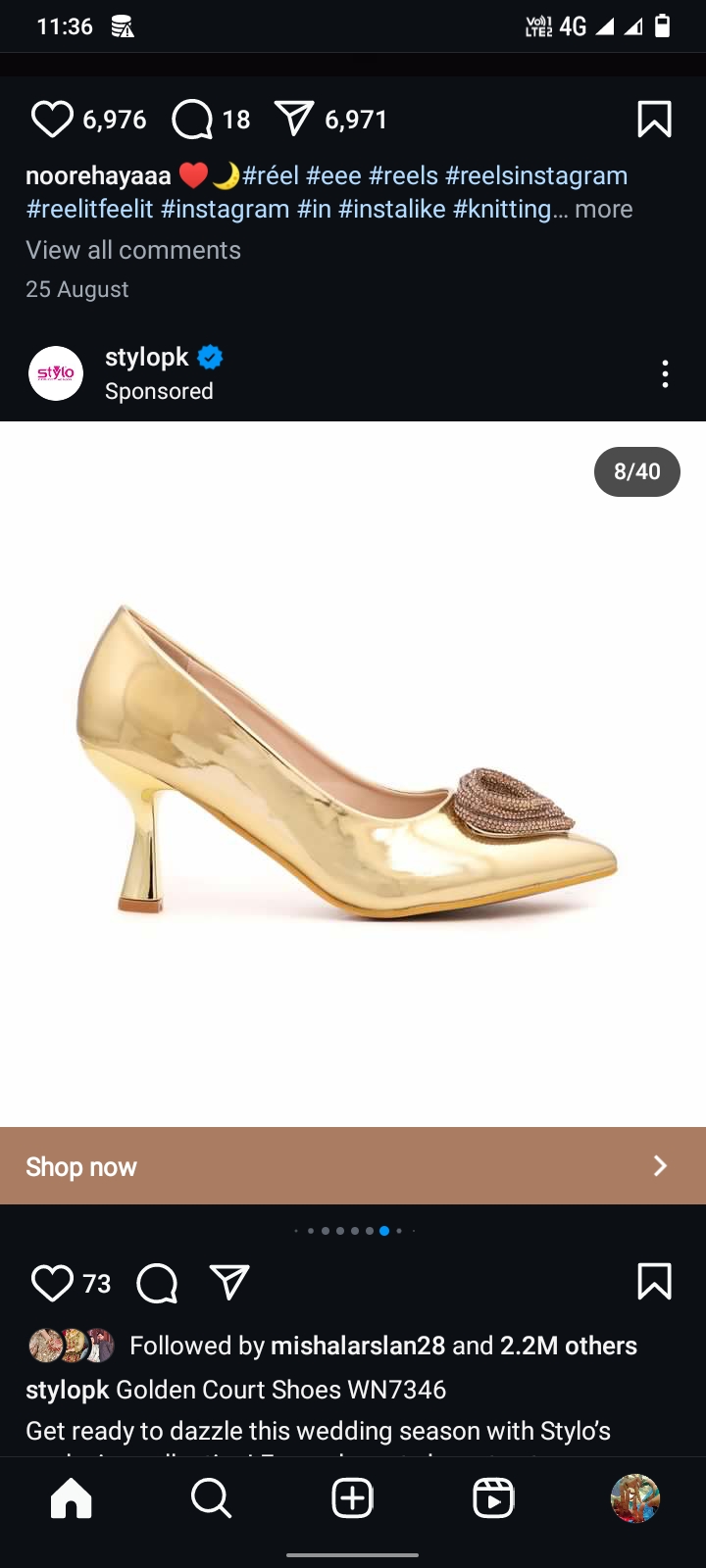Open comments on noorehayaaa's post
This screenshot has width=706, height=1568.
(192, 120)
